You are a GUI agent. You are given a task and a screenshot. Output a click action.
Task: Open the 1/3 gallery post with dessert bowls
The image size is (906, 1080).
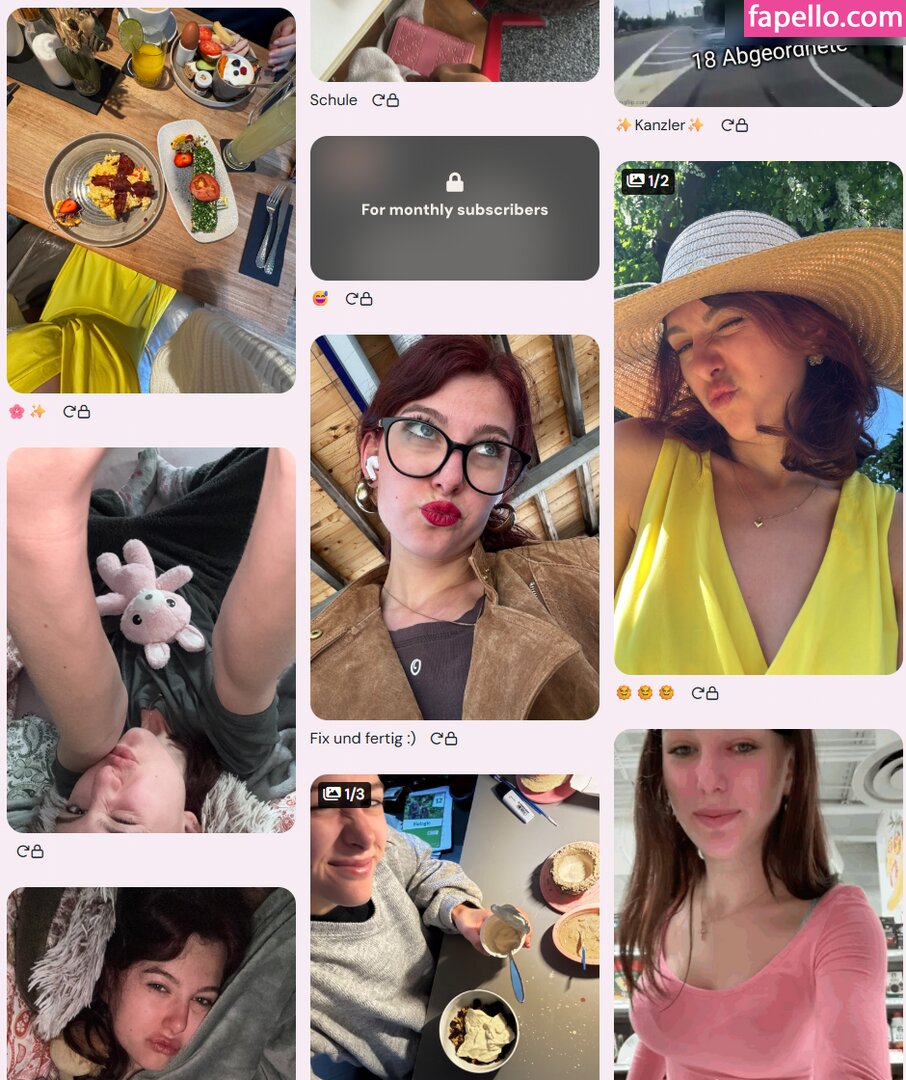coord(454,927)
